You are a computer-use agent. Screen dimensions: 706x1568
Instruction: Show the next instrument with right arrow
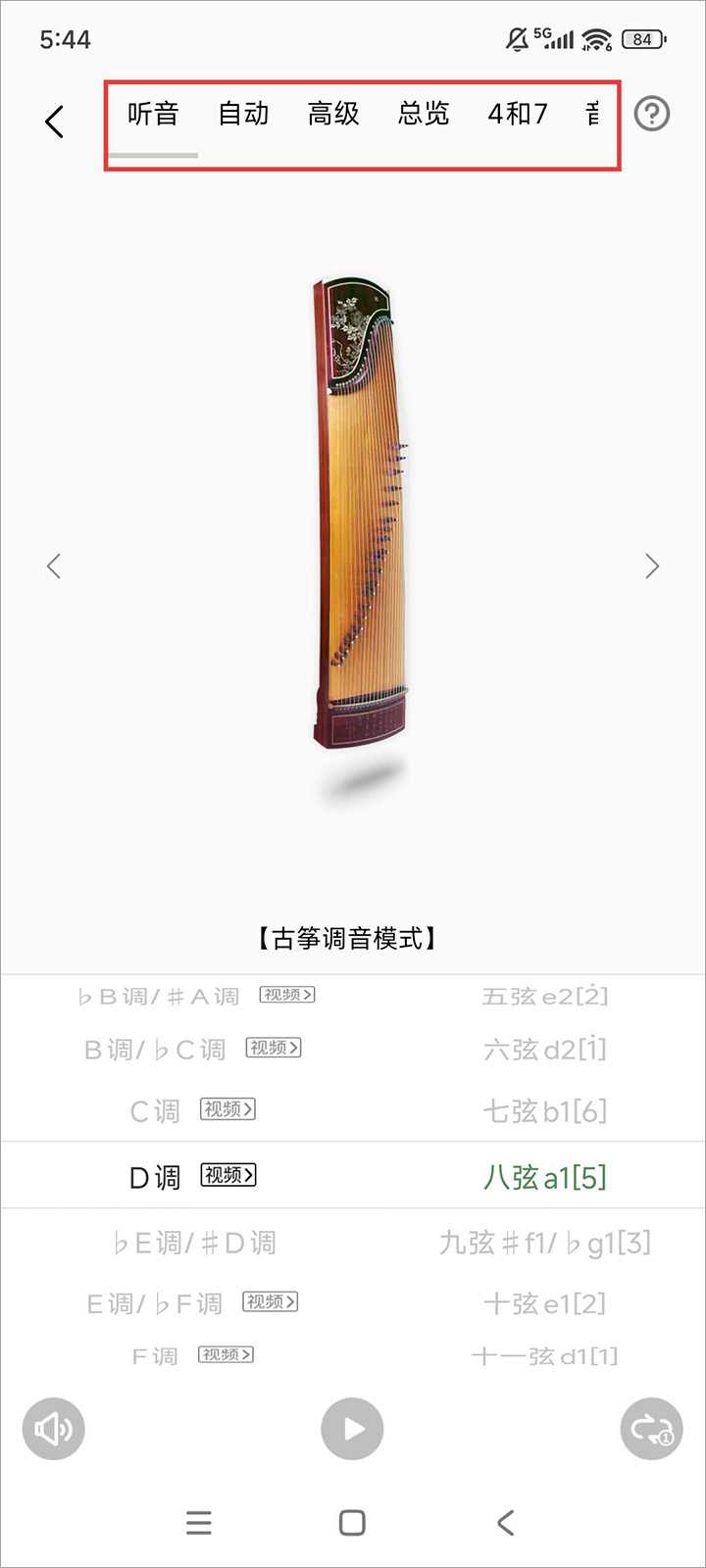[652, 565]
